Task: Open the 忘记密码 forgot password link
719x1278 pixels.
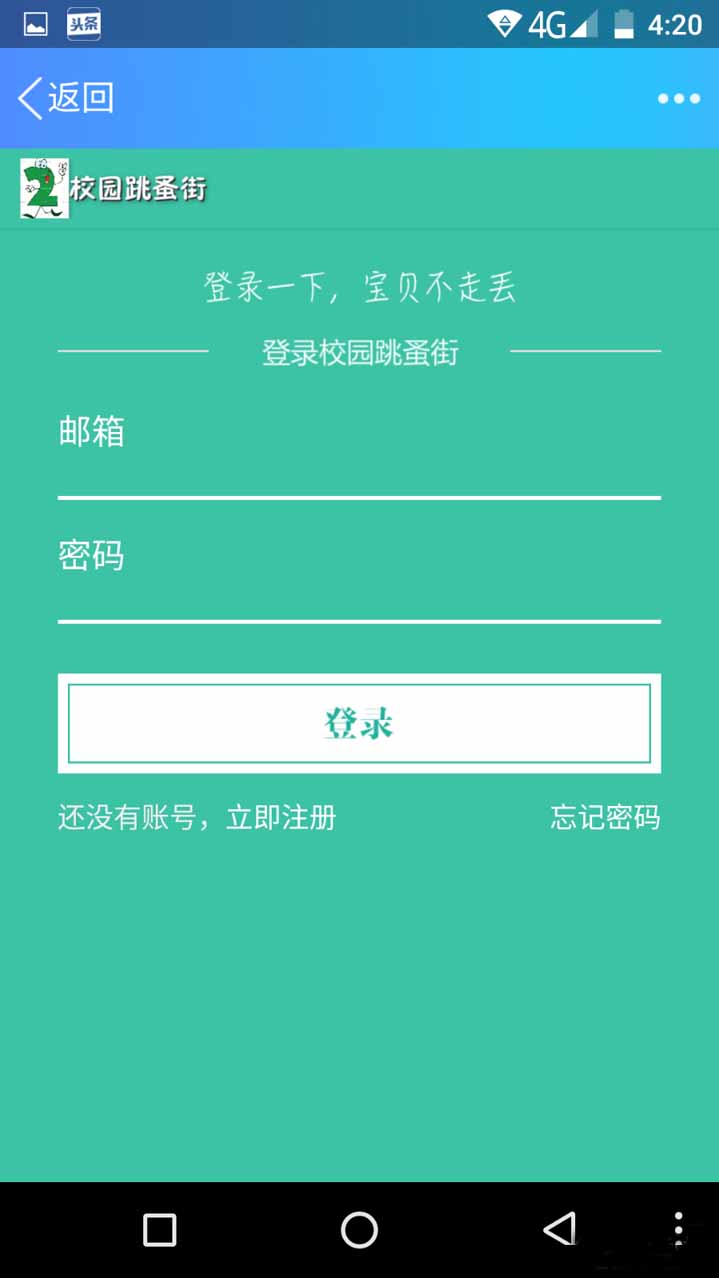Action: pos(605,818)
